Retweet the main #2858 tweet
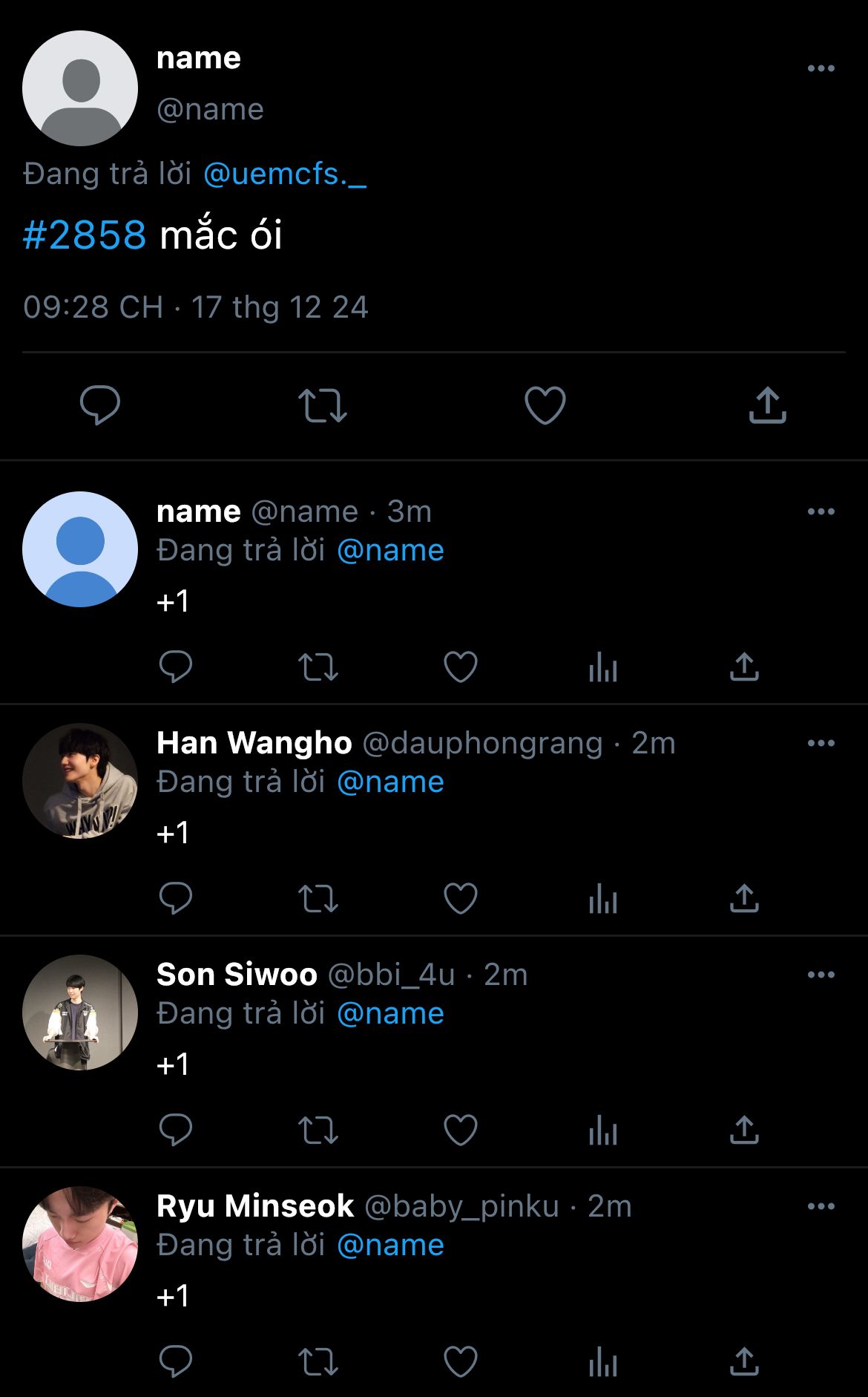This screenshot has height=1397, width=868. 323,405
